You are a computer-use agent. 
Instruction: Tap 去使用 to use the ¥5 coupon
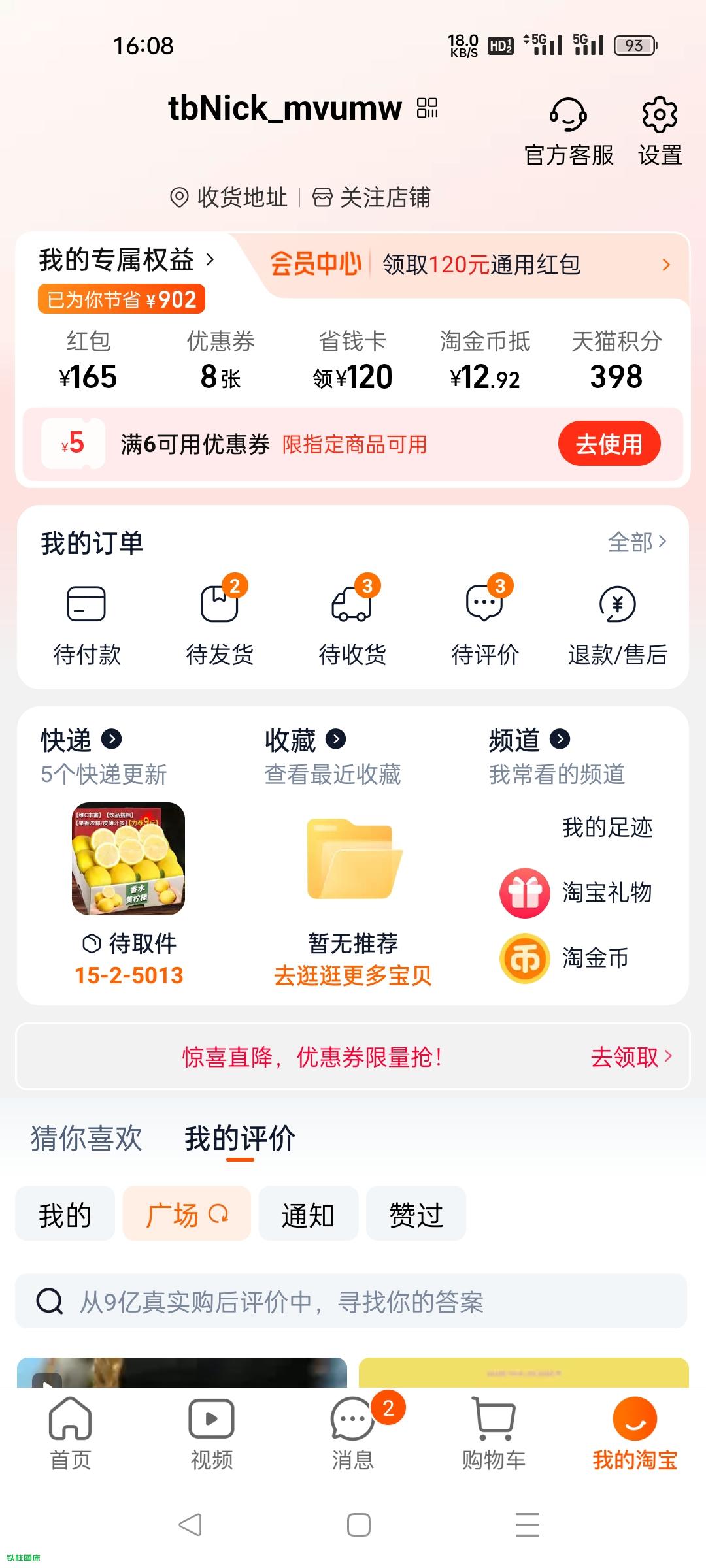(x=609, y=444)
